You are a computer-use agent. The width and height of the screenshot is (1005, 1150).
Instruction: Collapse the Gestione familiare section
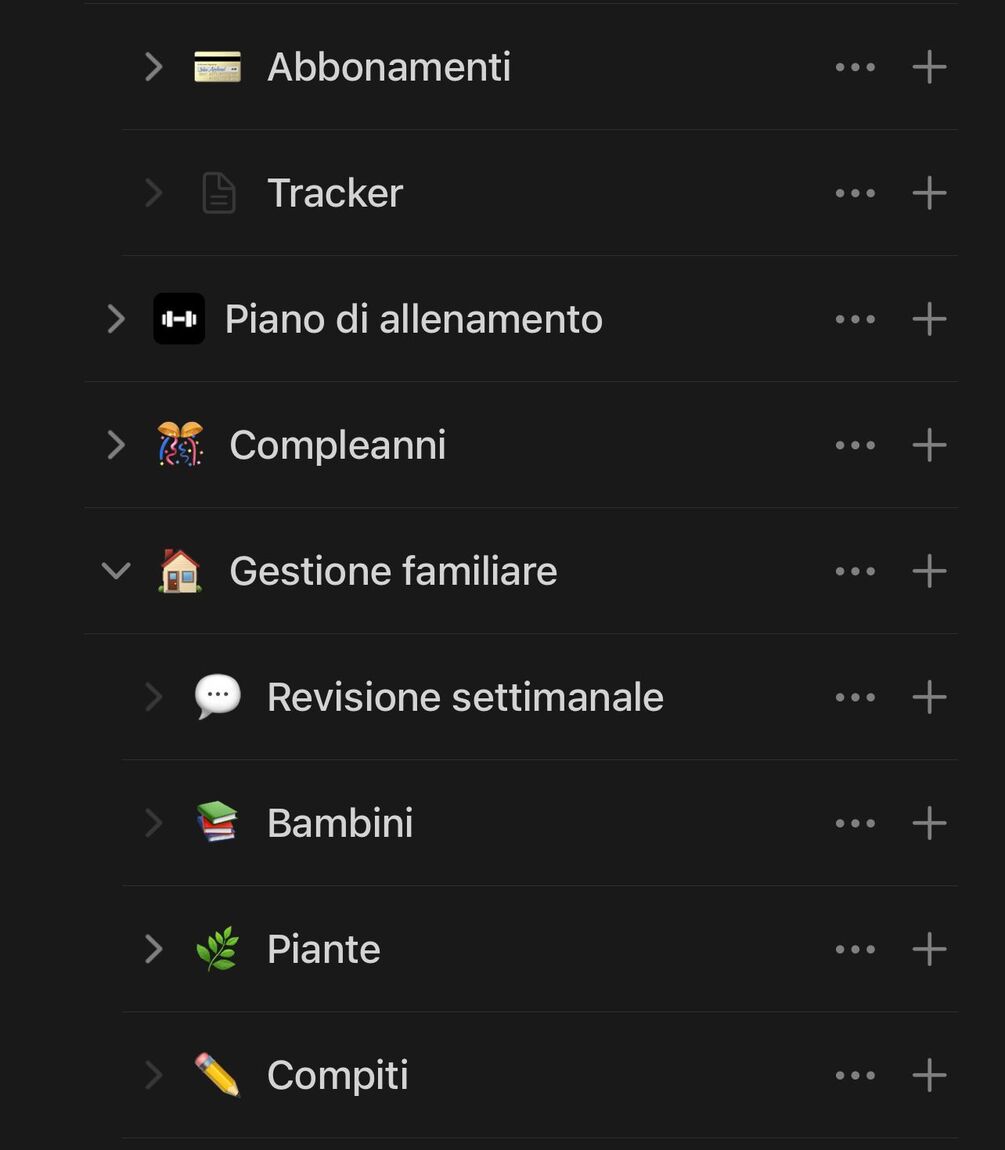[116, 571]
